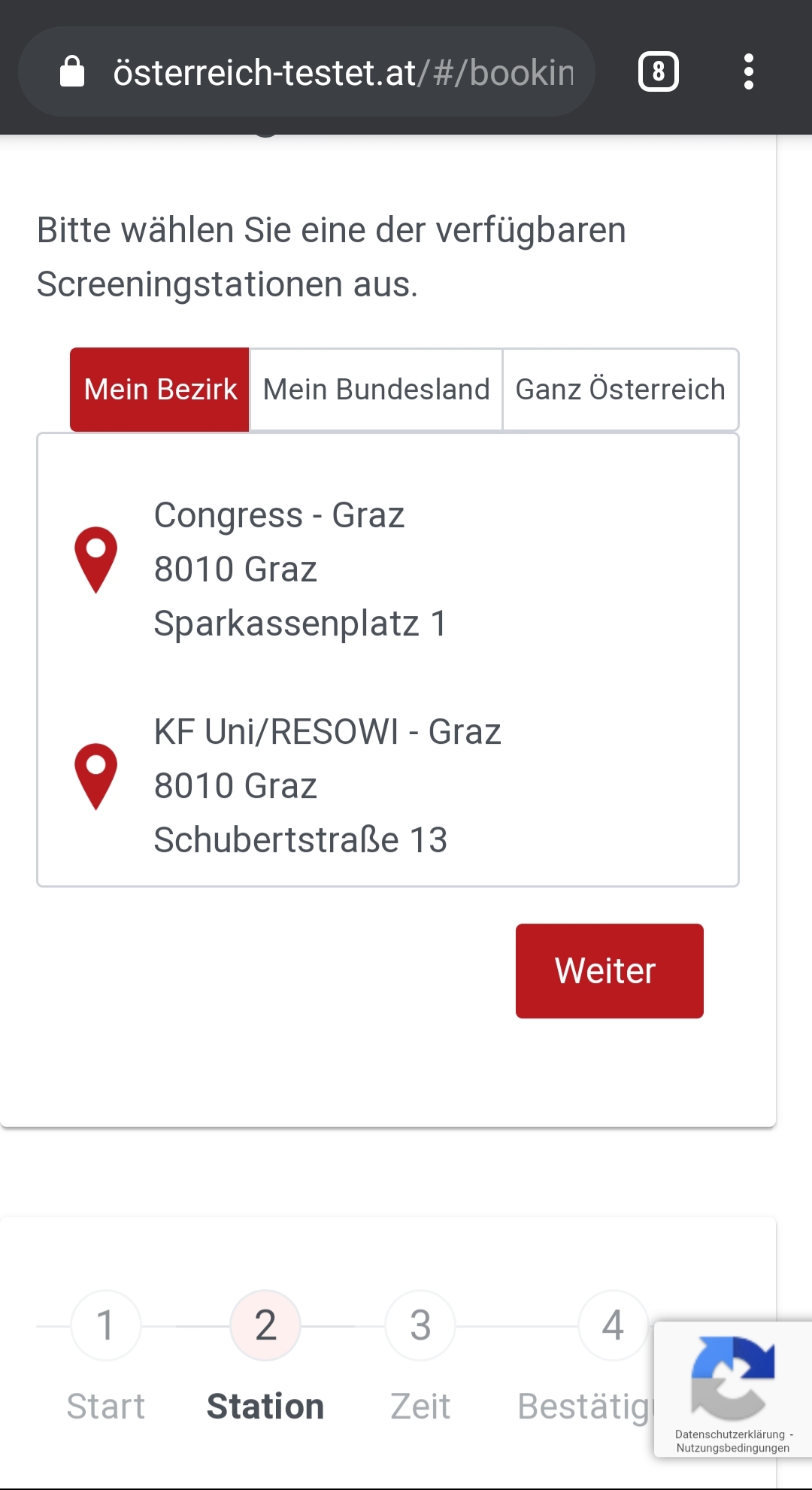Choose the KF Uni/RESOWI - Graz station
This screenshot has height=1490, width=812.
[x=327, y=785]
